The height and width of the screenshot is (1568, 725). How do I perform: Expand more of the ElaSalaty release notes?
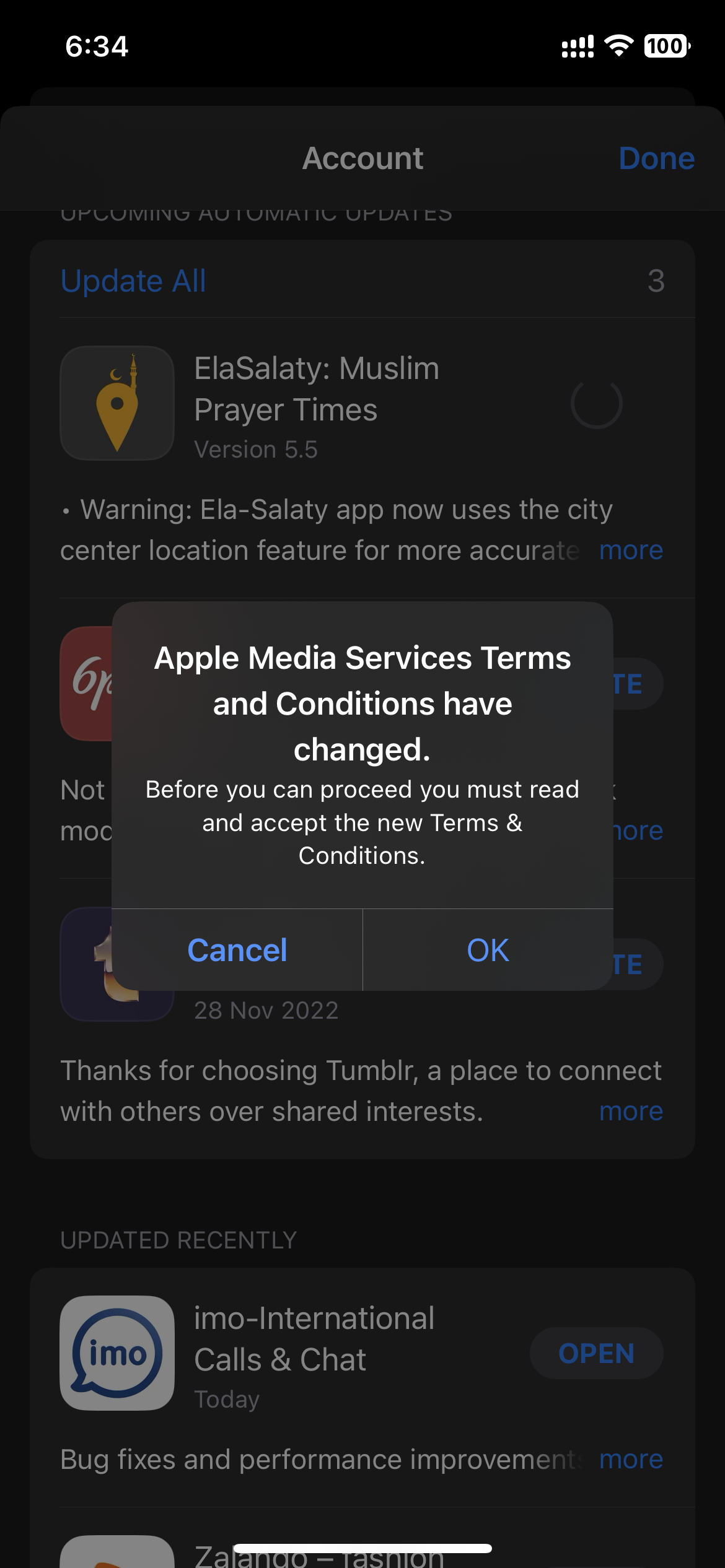tap(631, 551)
